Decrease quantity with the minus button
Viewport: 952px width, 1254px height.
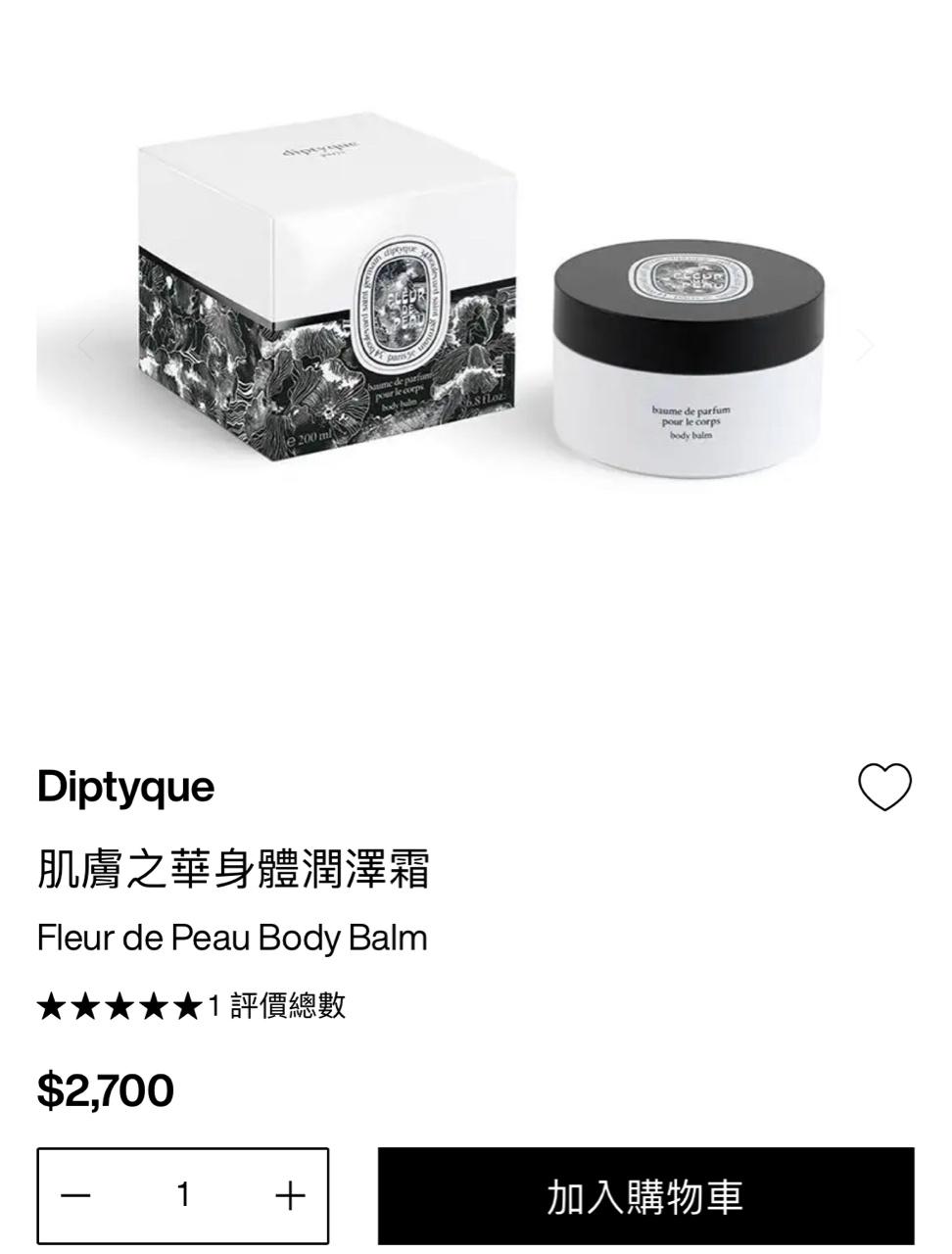(75, 1195)
